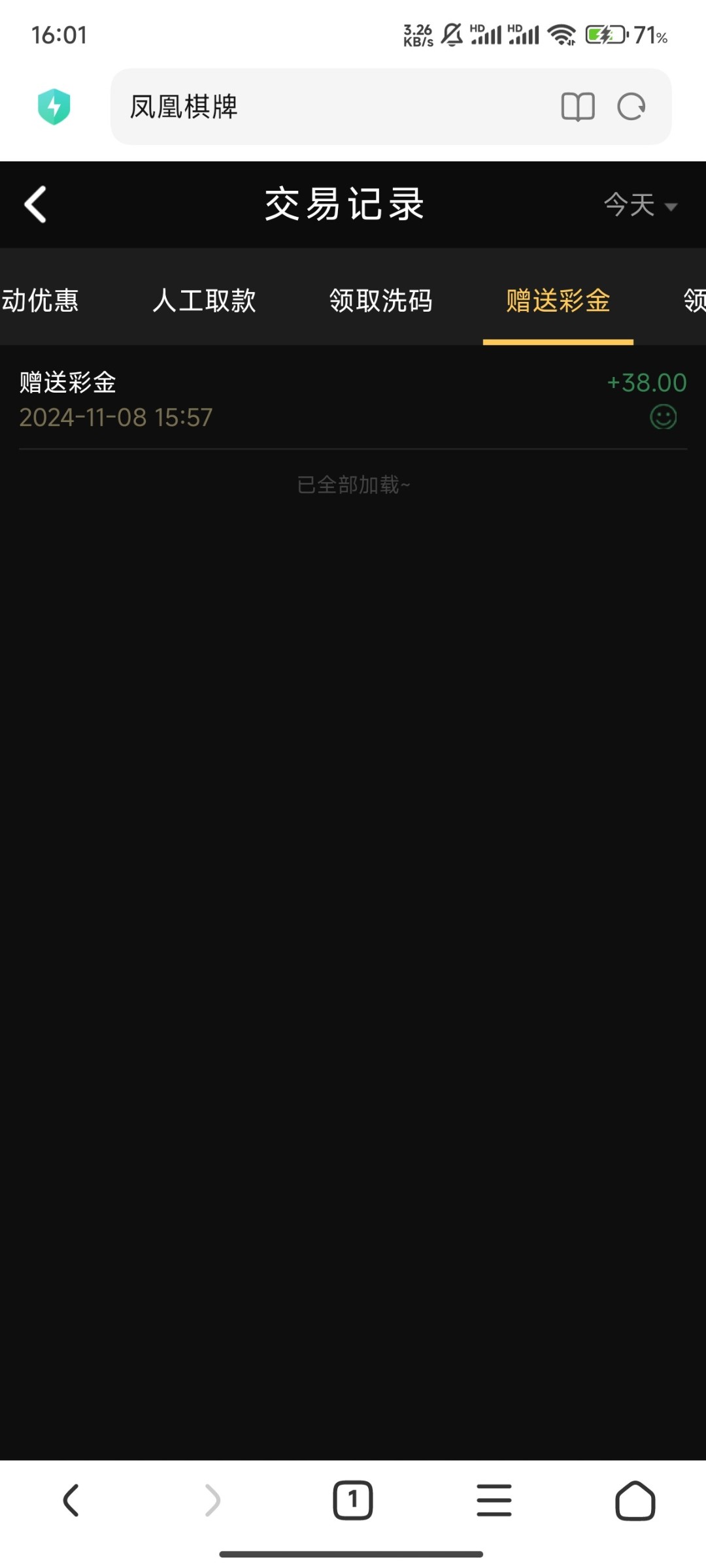
Task: Select the 活动优惠 tab
Action: click(41, 302)
